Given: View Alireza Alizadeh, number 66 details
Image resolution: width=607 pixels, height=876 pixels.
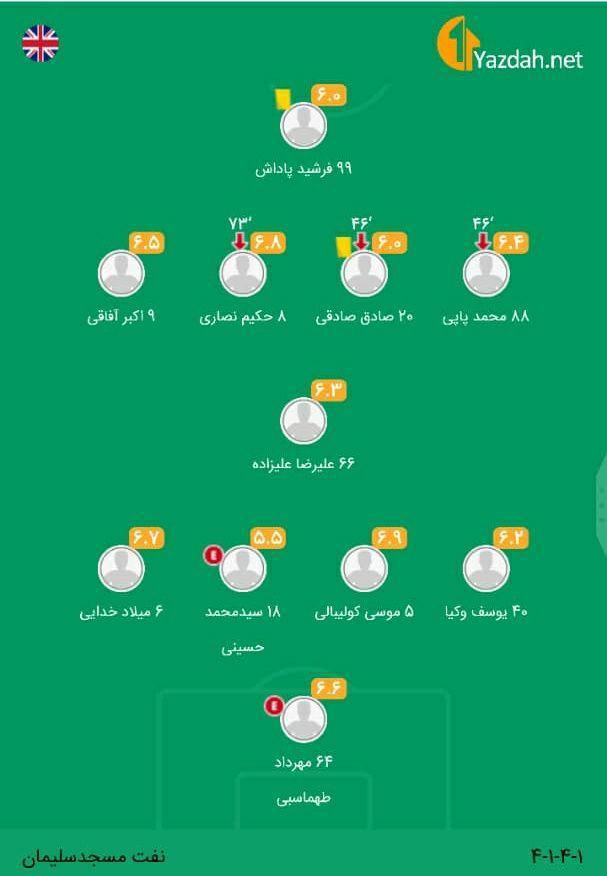Looking at the screenshot, I should 304,421.
